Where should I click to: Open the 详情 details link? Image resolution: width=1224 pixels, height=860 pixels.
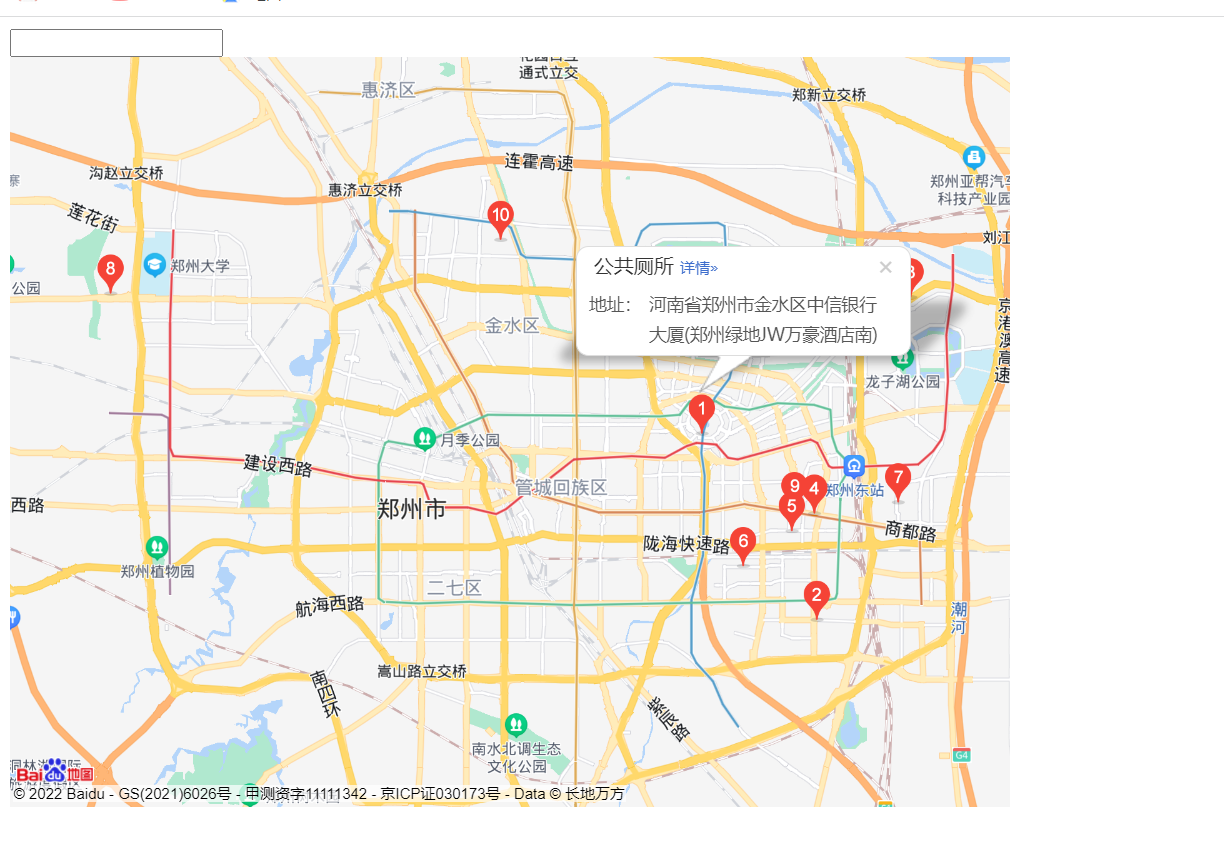698,268
